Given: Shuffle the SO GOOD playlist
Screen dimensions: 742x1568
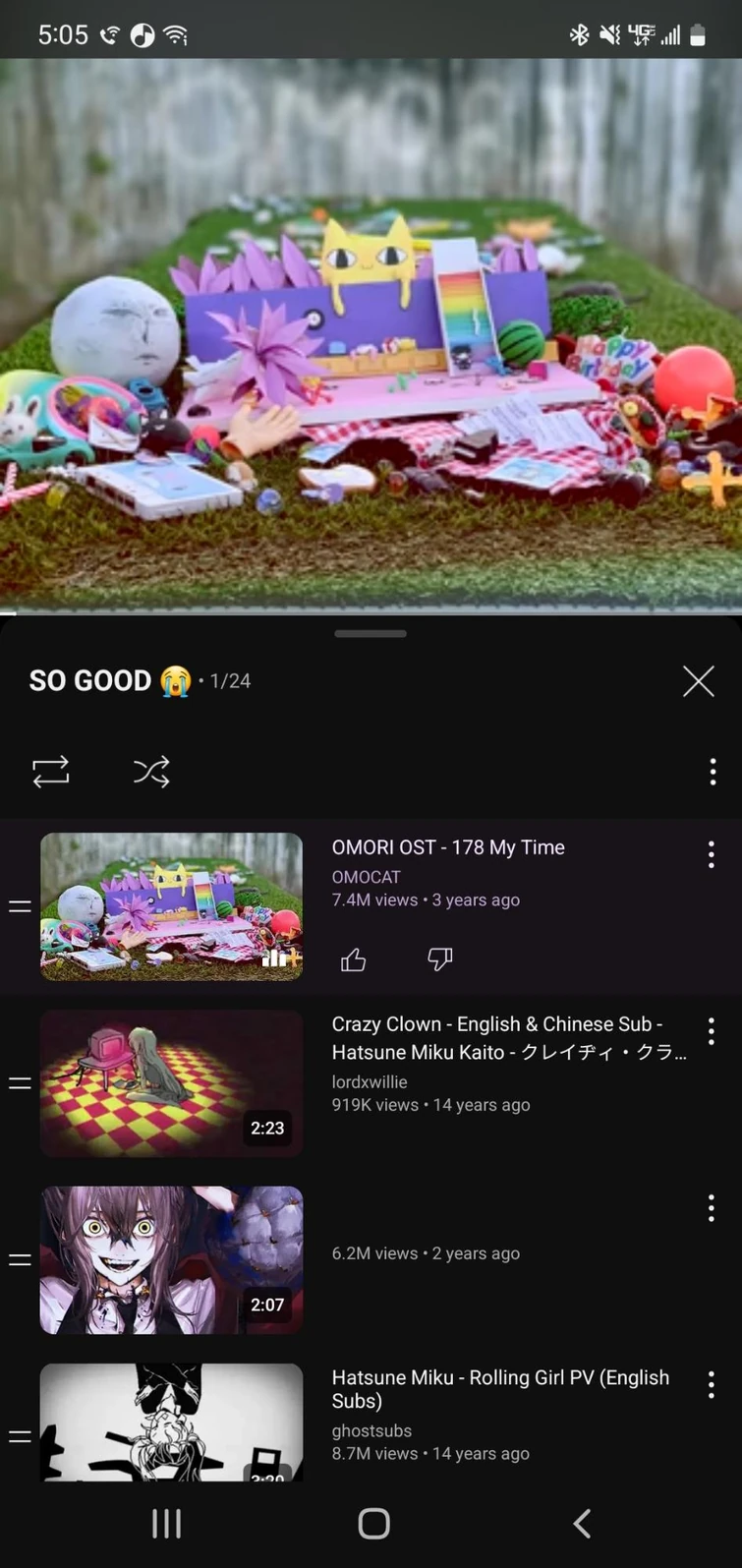Looking at the screenshot, I should (151, 772).
